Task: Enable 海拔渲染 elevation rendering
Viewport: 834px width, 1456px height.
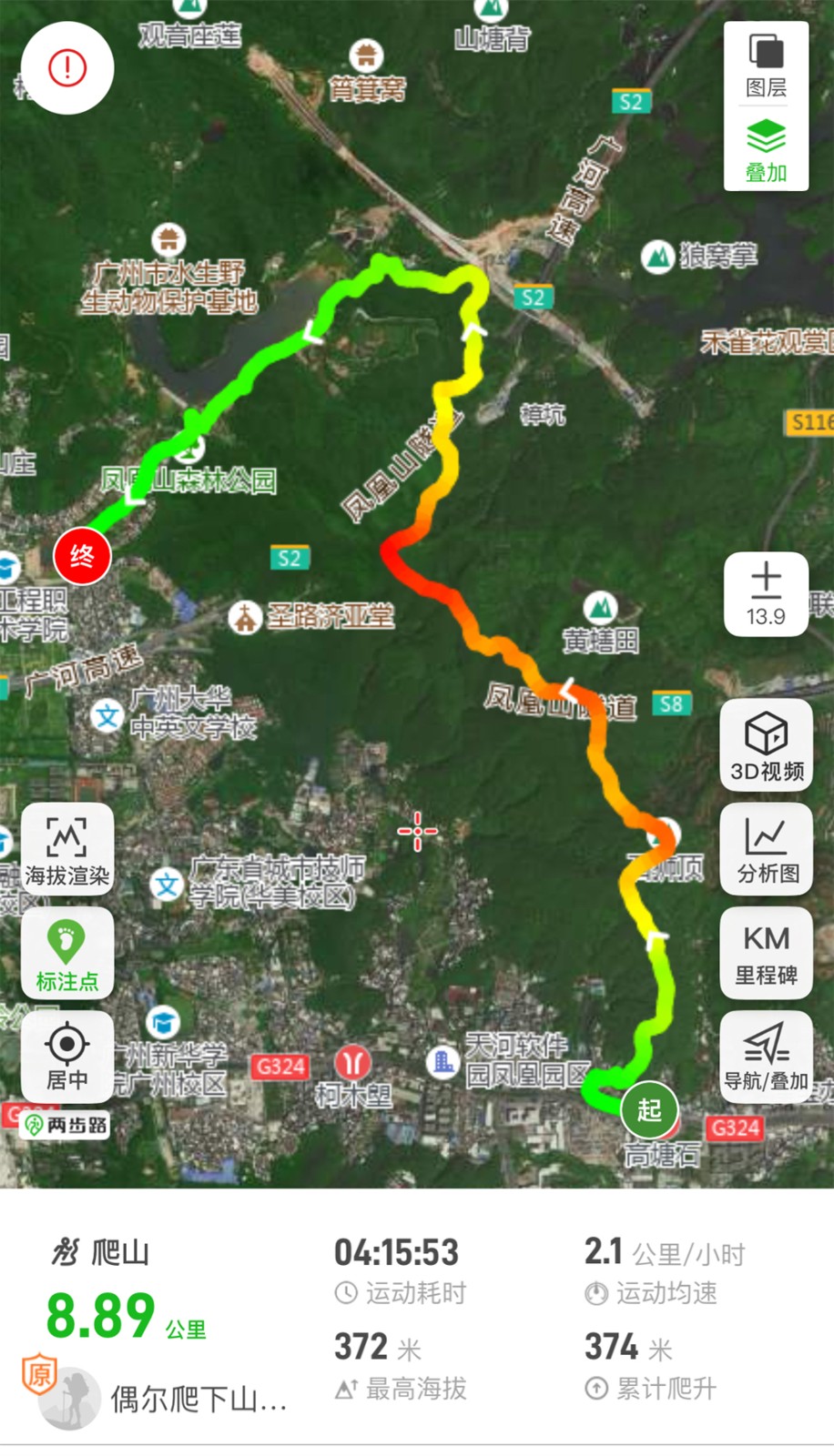Action: tap(67, 850)
